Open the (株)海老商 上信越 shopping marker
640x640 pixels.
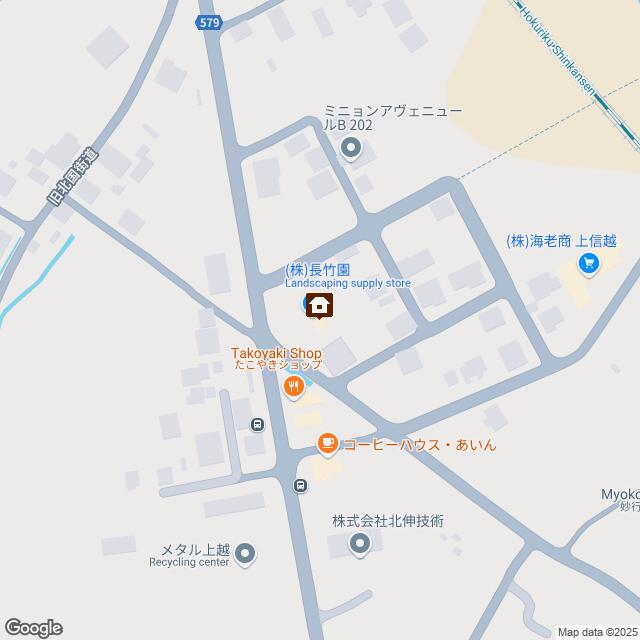click(x=588, y=264)
